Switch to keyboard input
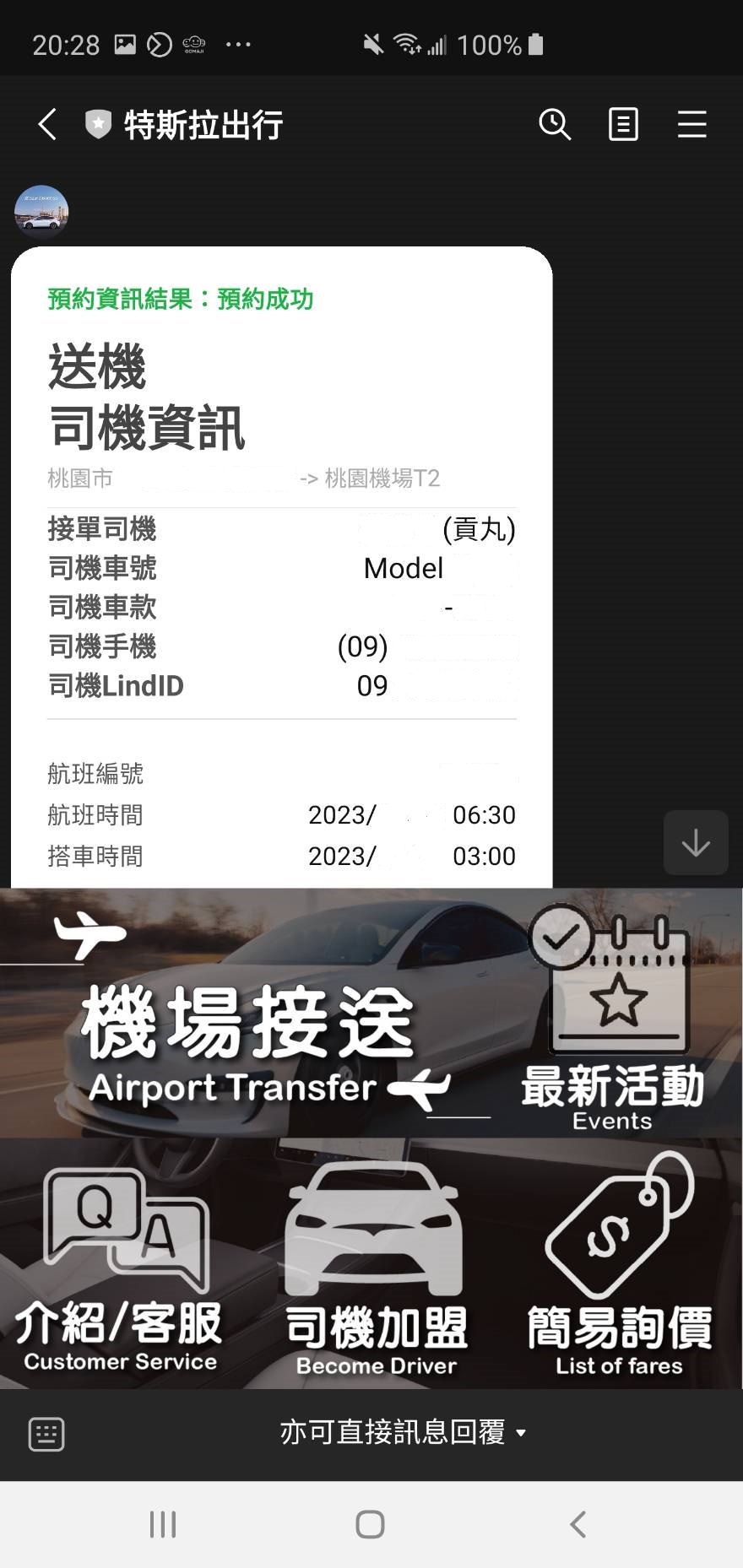743x1568 pixels. pyautogui.click(x=46, y=1434)
